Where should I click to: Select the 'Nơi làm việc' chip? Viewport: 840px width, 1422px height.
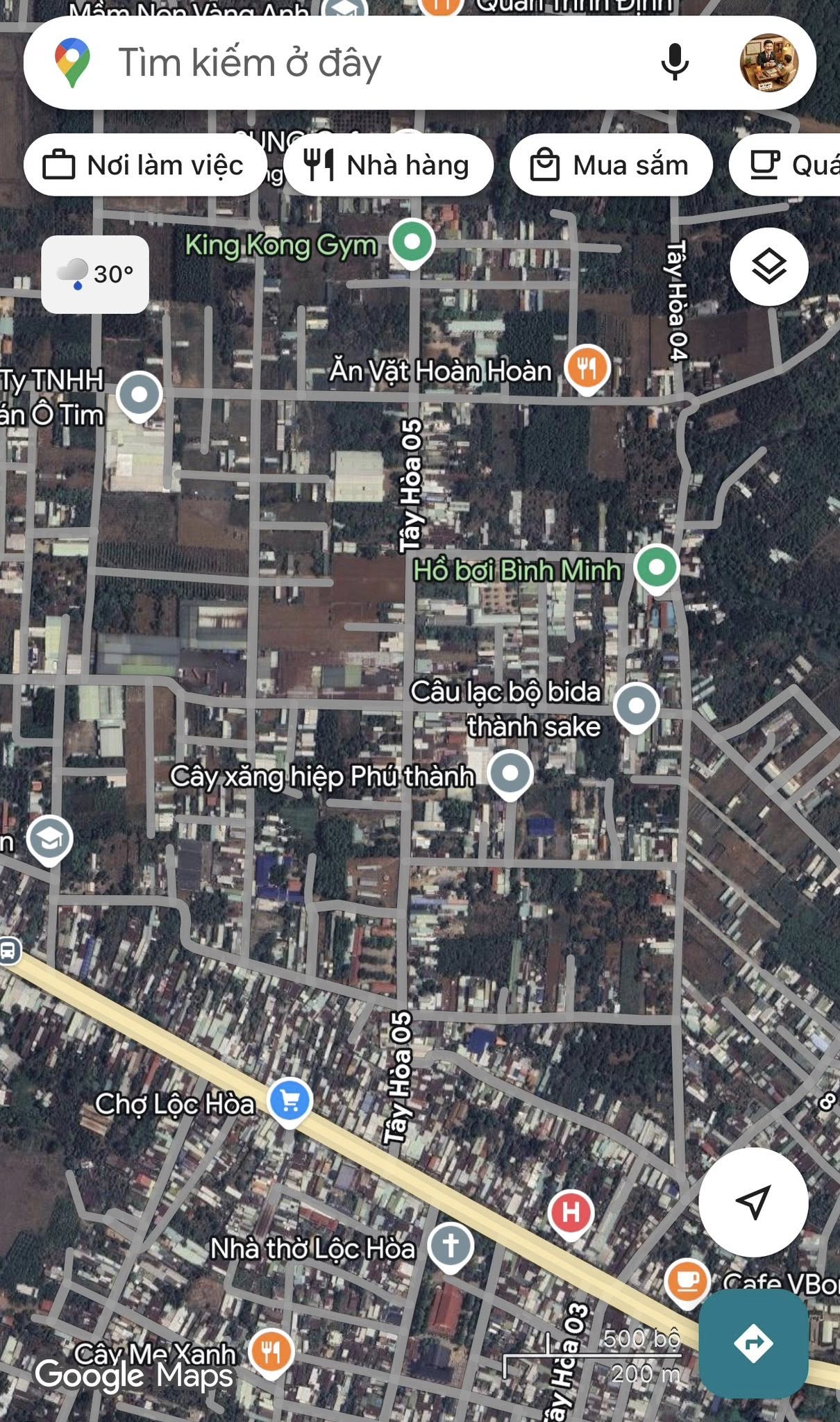(144, 165)
